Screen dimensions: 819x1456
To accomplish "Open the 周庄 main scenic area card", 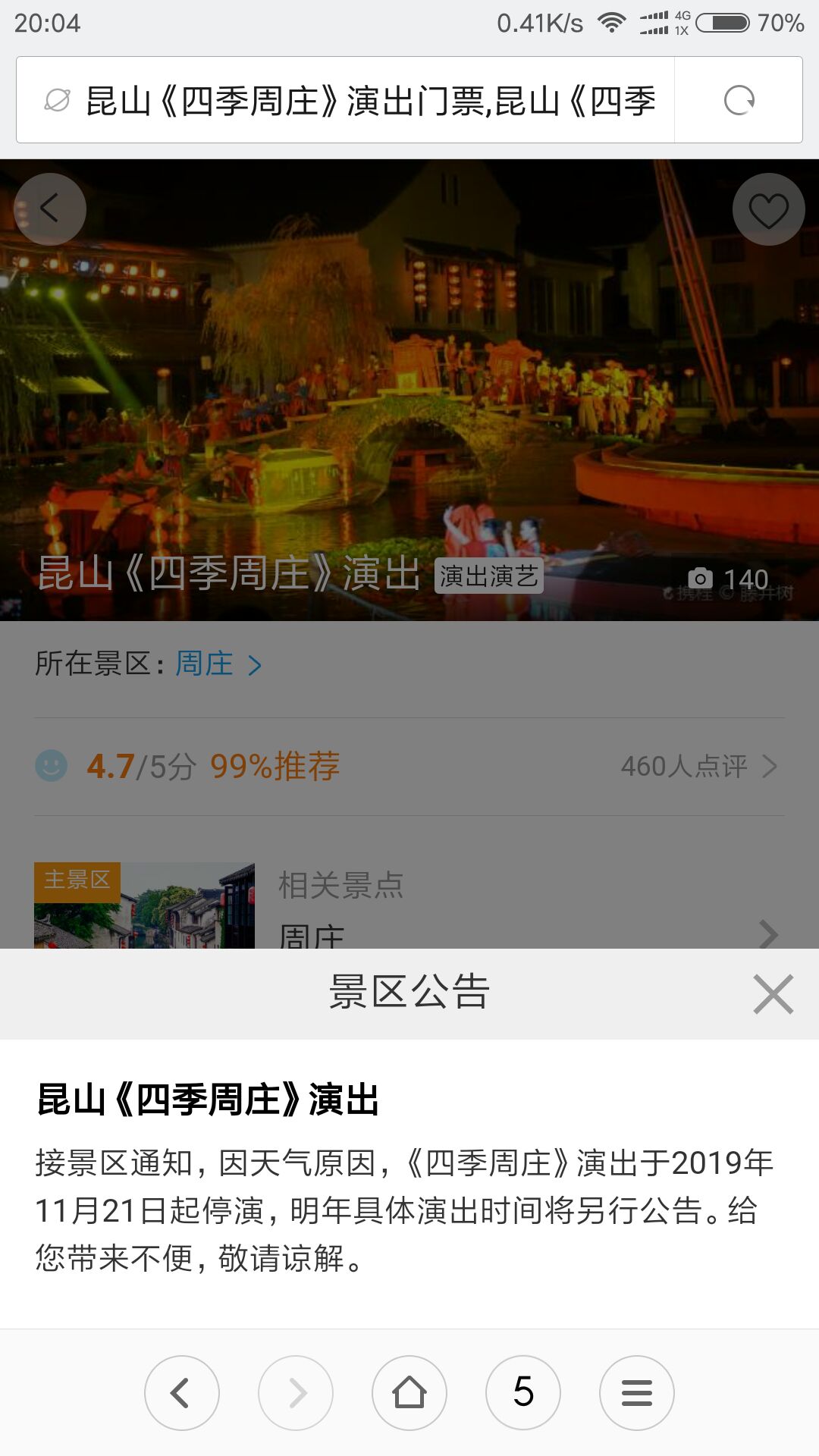I will coord(409,905).
